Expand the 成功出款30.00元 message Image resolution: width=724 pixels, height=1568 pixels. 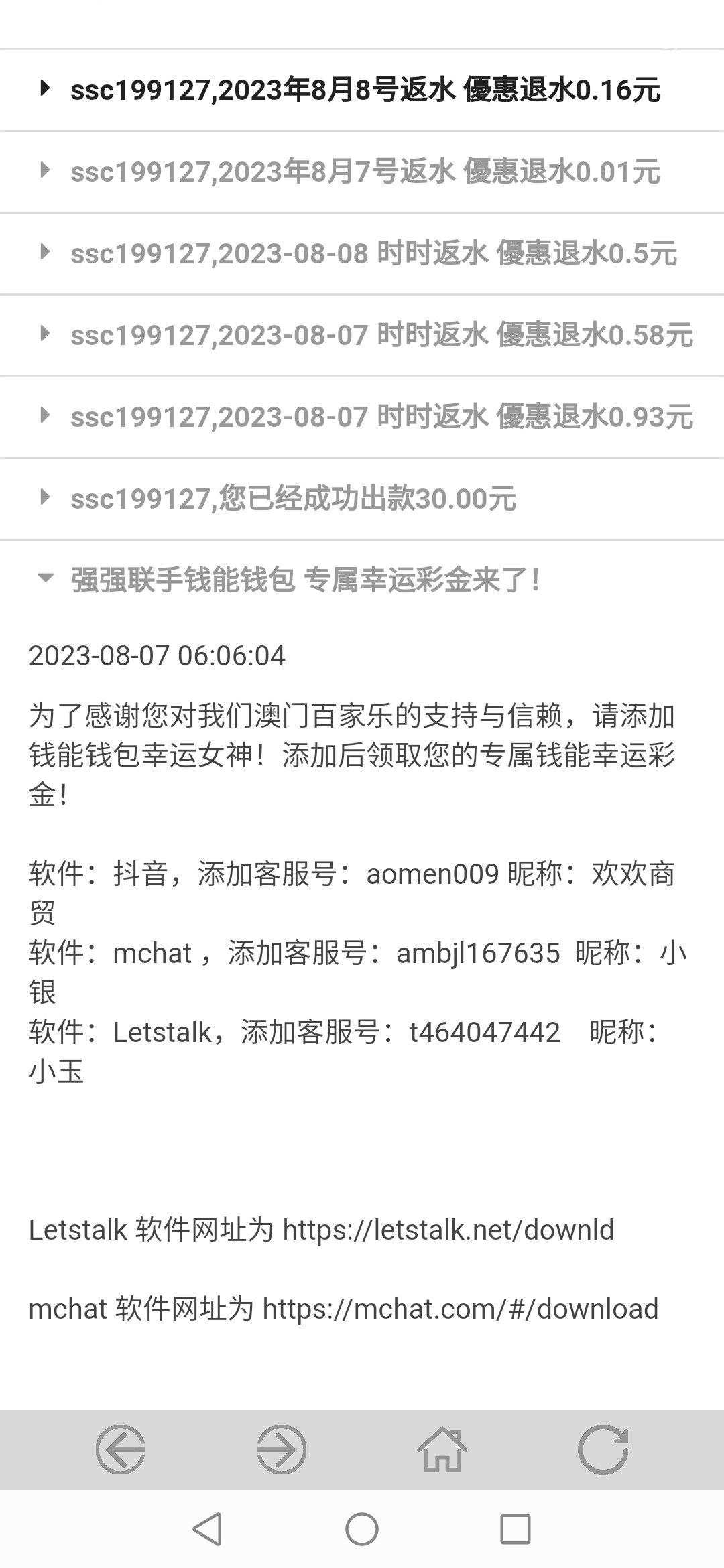click(362, 499)
